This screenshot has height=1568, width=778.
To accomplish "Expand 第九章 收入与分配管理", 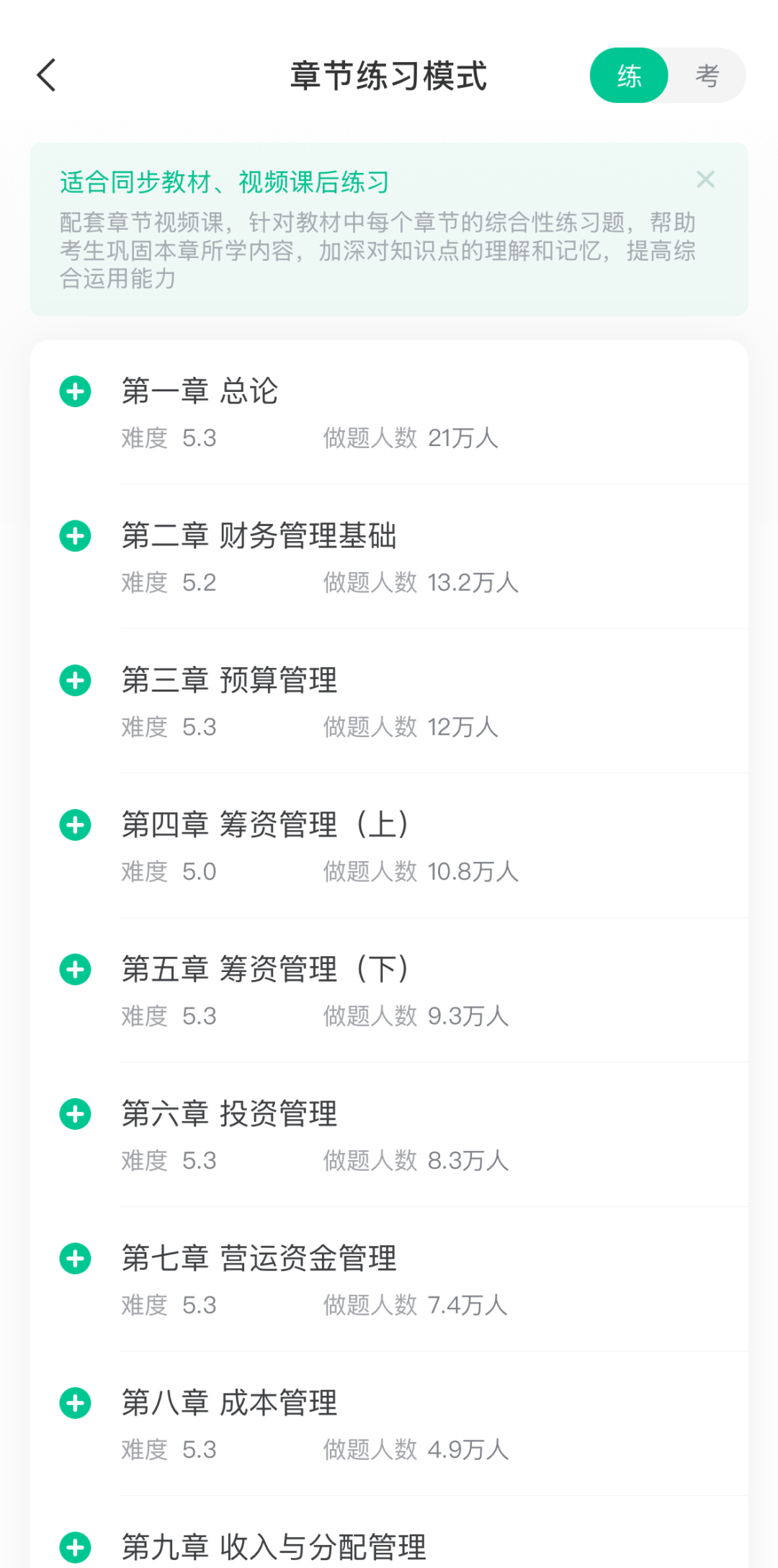I will 75,1547.
